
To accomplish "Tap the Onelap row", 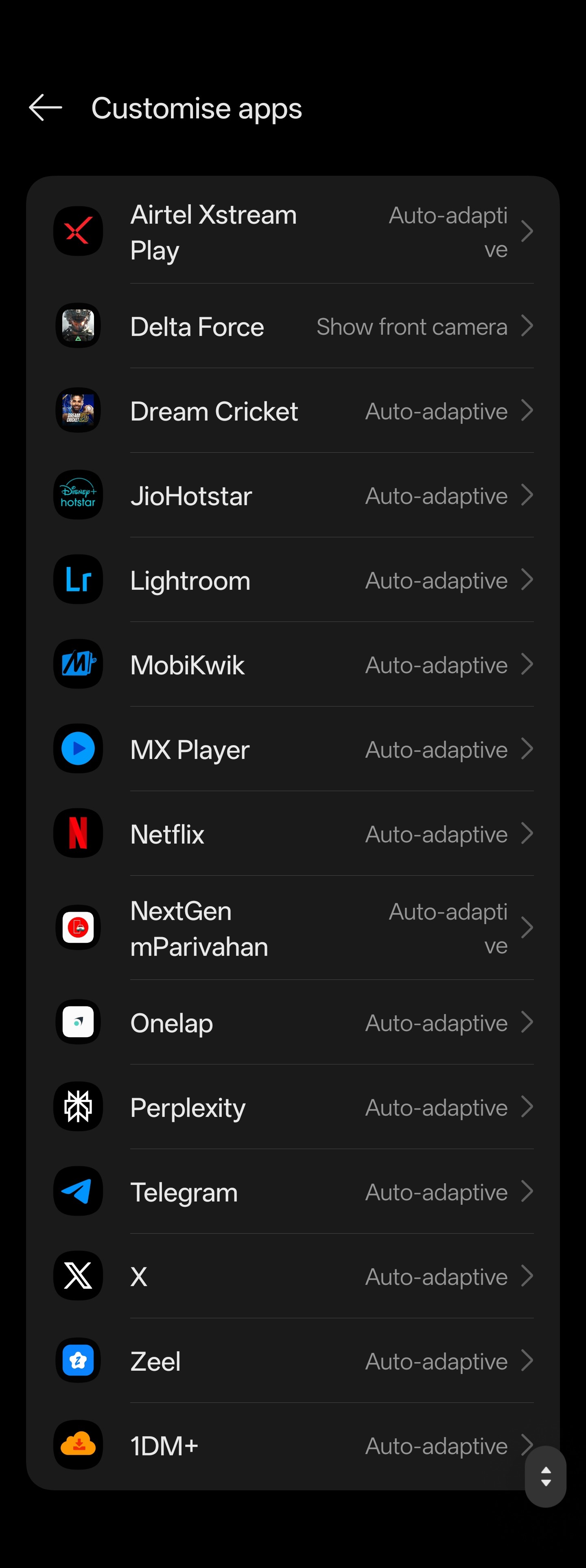I will pos(293,1023).
